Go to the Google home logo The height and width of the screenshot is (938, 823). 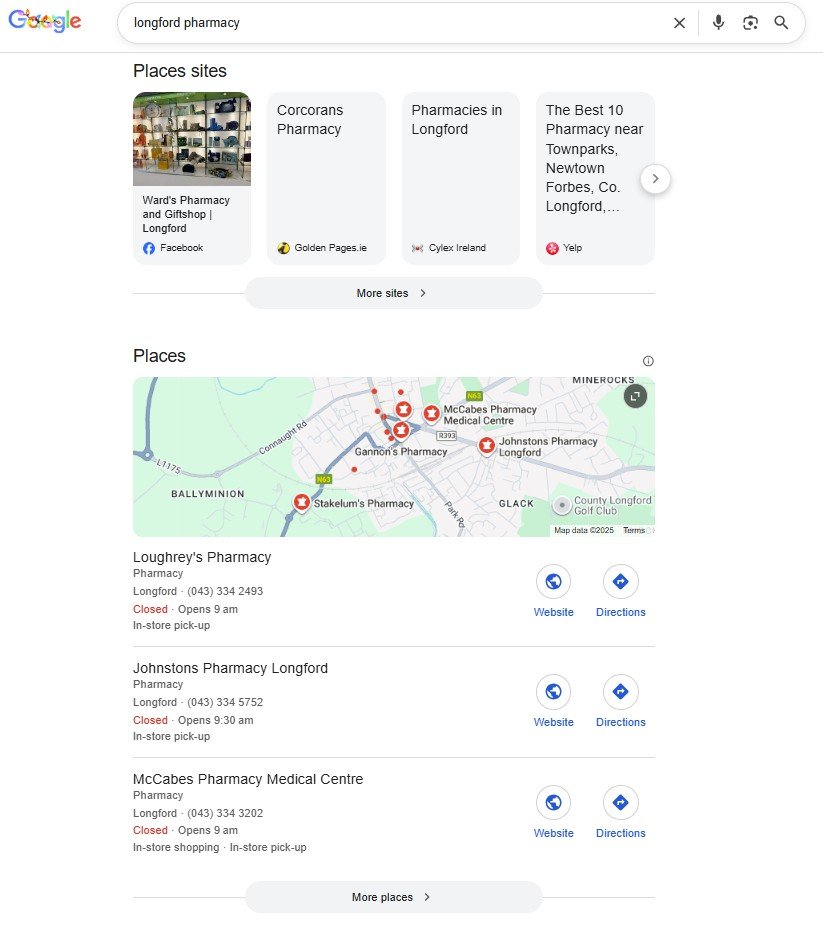(45, 21)
